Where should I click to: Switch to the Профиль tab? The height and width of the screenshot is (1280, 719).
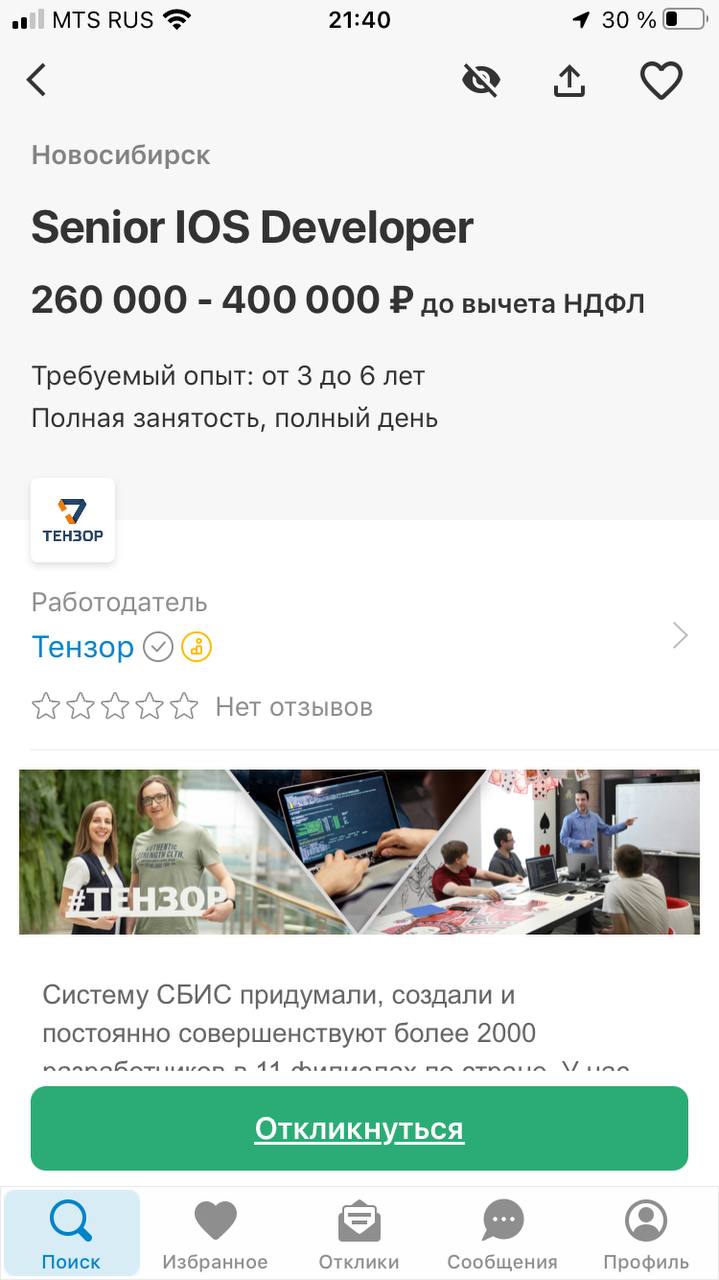[646, 1235]
